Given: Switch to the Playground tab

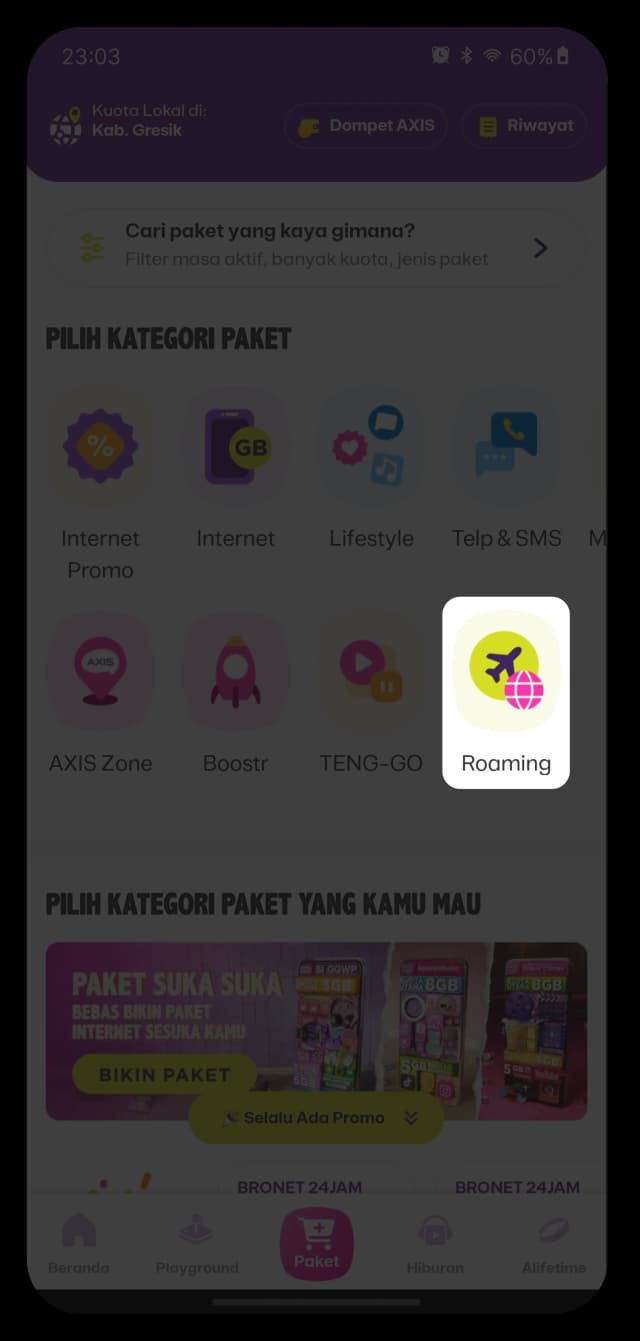Looking at the screenshot, I should pos(197,1242).
